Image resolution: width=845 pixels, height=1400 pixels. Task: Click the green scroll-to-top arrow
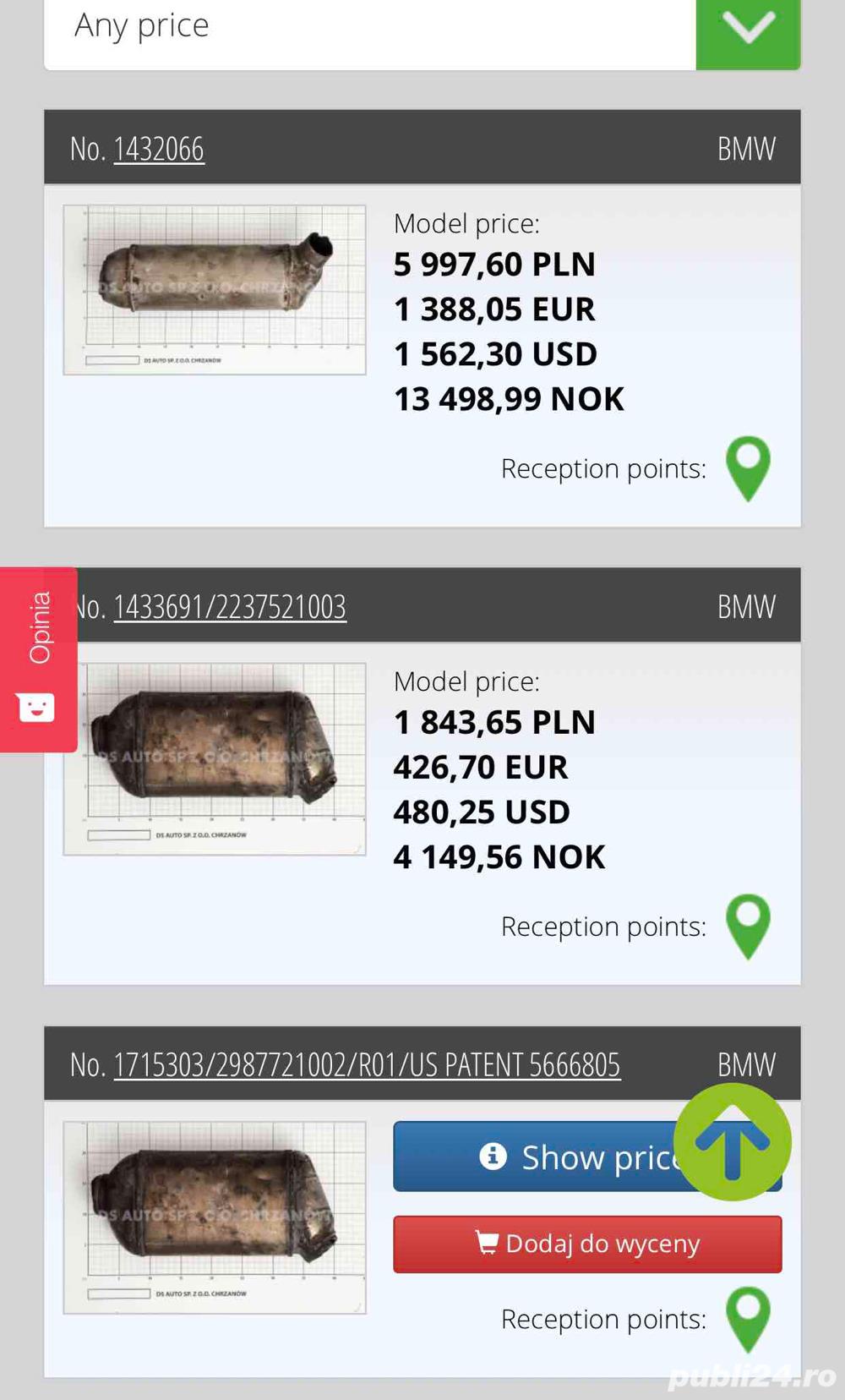(732, 1143)
